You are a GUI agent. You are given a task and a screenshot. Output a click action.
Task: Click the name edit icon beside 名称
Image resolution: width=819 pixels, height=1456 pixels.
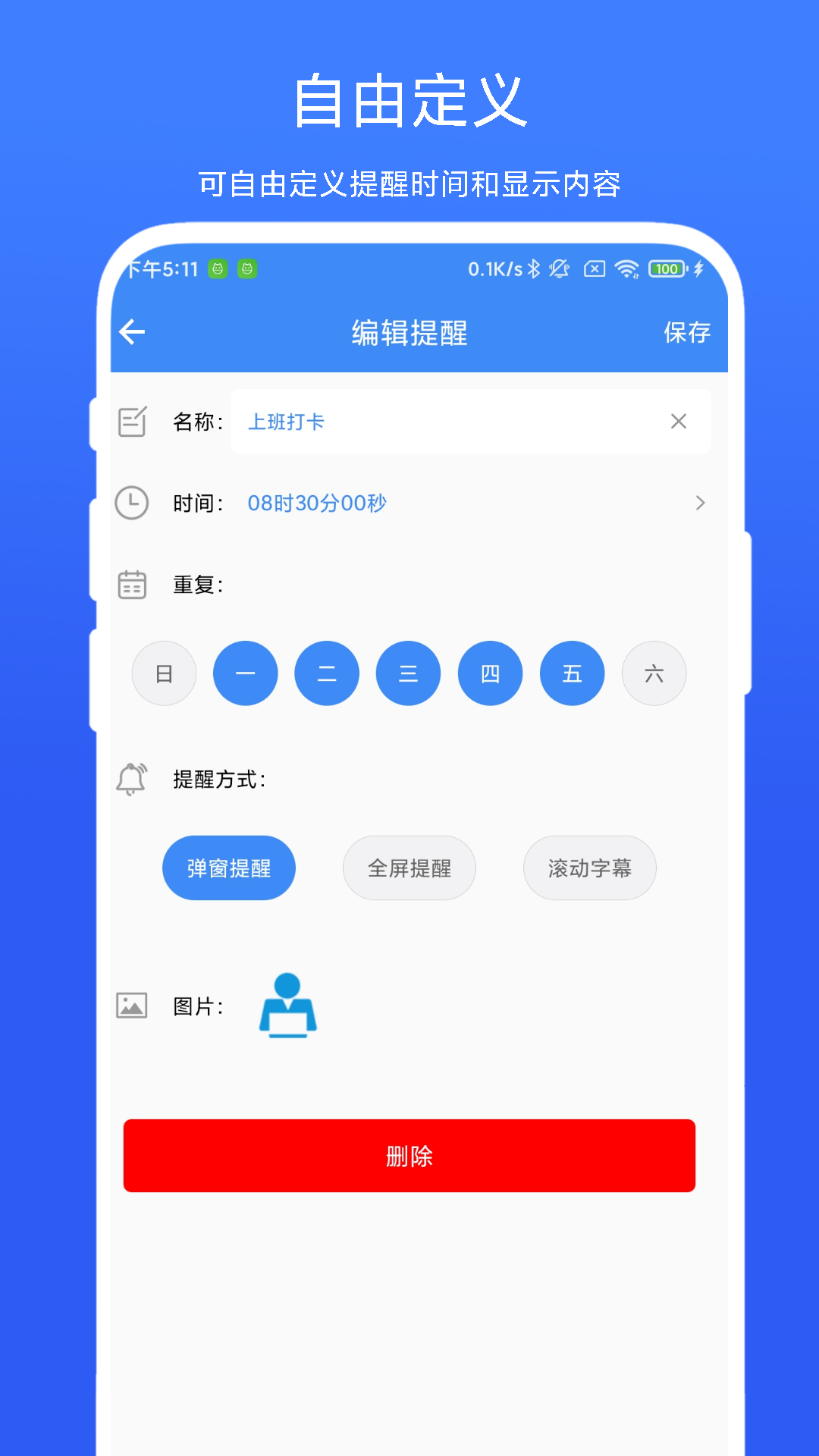click(x=132, y=422)
